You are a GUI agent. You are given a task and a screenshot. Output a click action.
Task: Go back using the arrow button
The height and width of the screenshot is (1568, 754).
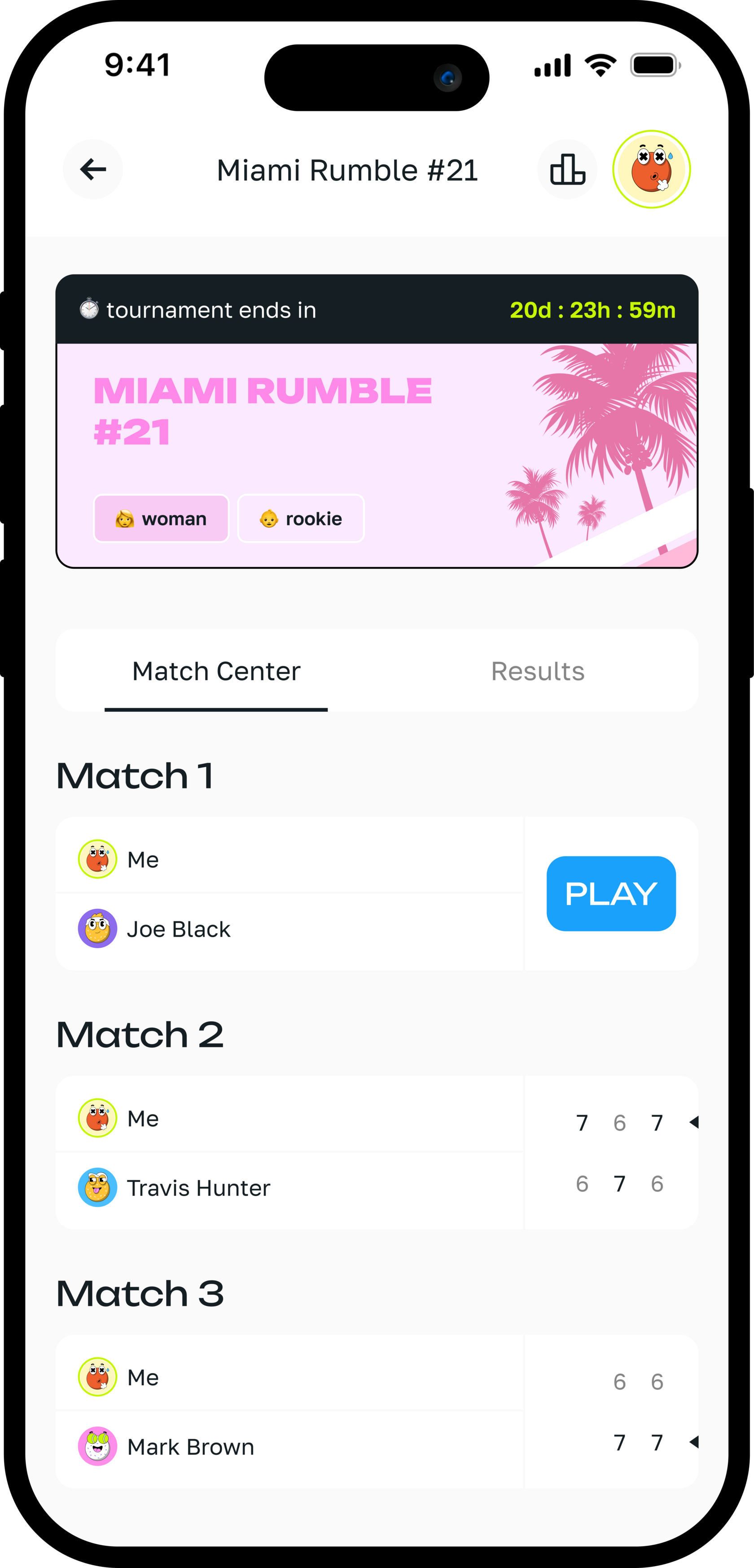[92, 169]
